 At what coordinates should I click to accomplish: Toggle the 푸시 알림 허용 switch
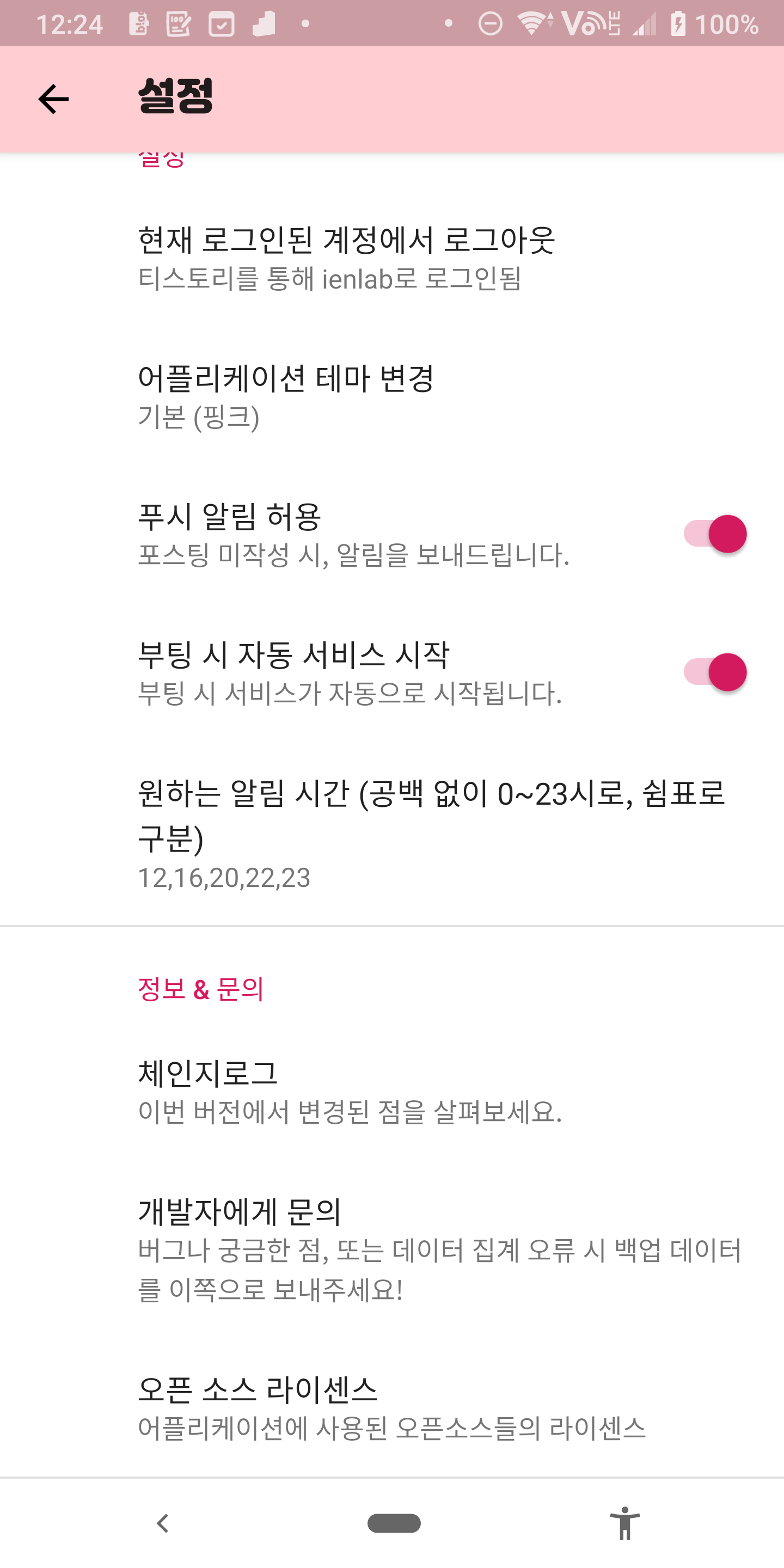coord(715,534)
